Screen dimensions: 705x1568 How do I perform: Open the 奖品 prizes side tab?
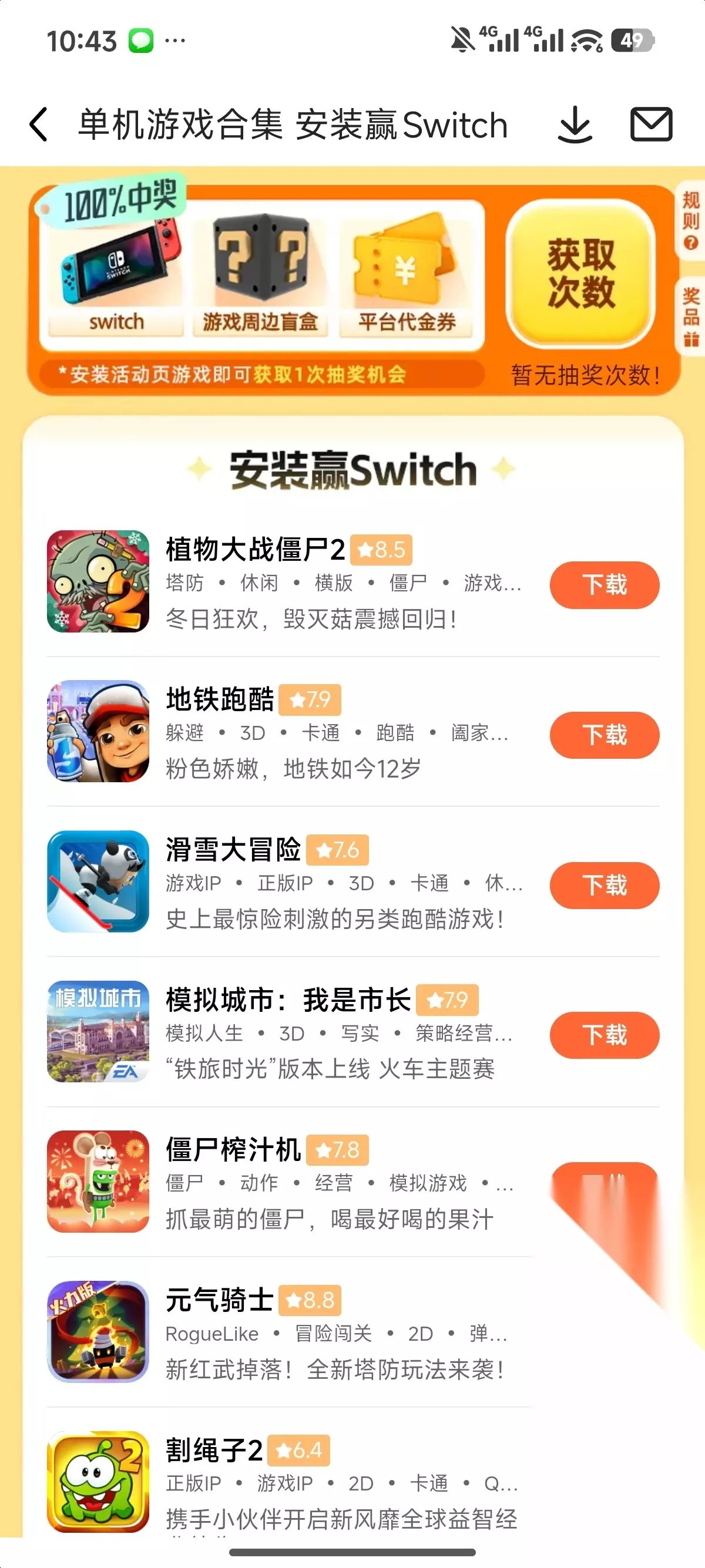tap(690, 317)
